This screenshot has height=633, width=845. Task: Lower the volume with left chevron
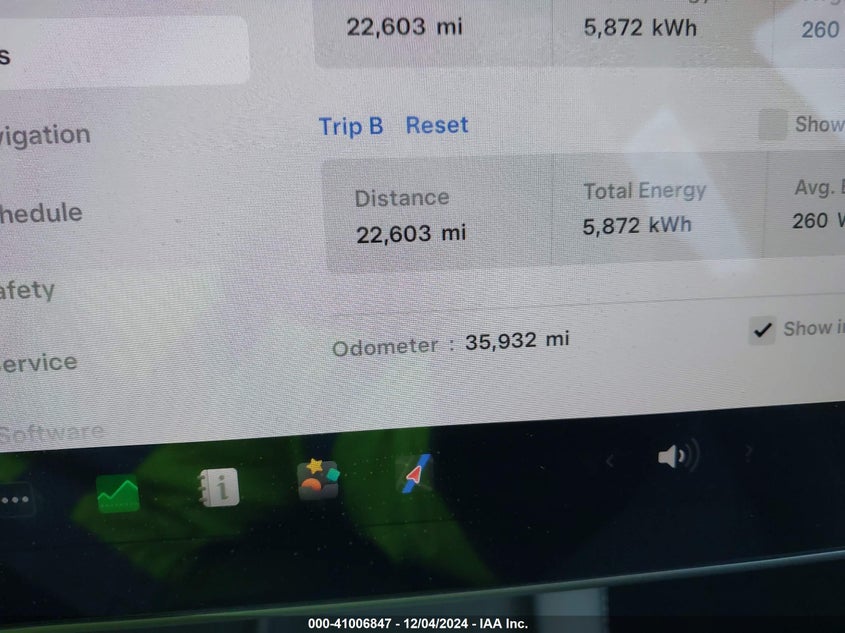coord(609,460)
